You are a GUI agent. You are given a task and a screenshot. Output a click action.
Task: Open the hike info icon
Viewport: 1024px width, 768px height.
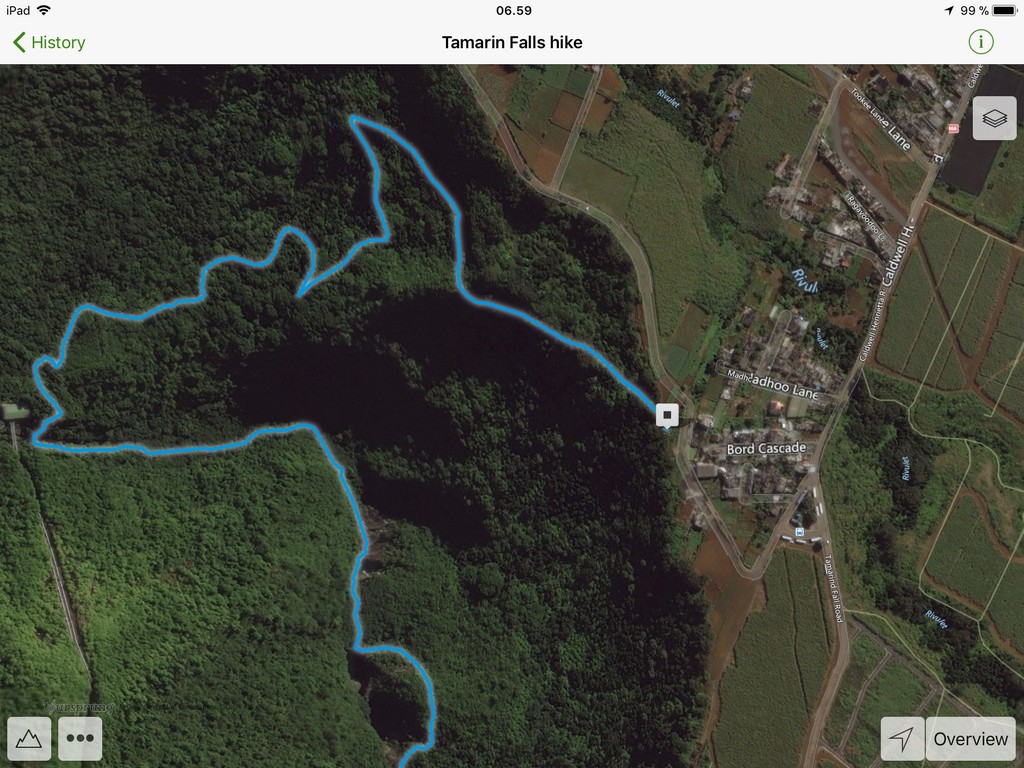pos(981,41)
